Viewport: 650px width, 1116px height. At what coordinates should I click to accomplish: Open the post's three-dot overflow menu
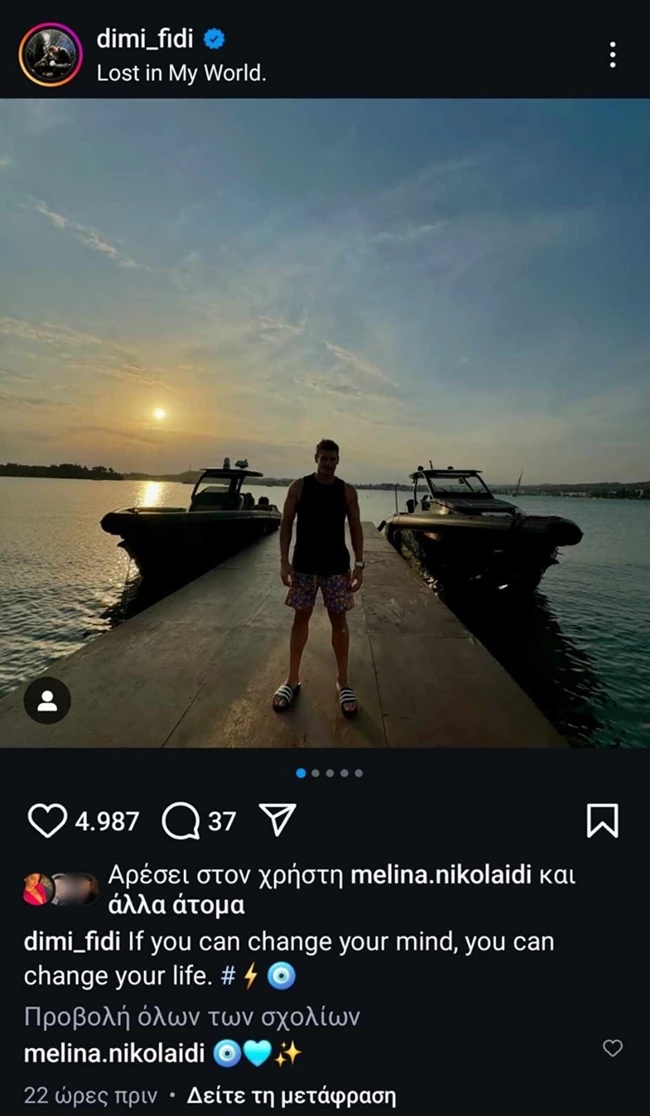click(612, 55)
